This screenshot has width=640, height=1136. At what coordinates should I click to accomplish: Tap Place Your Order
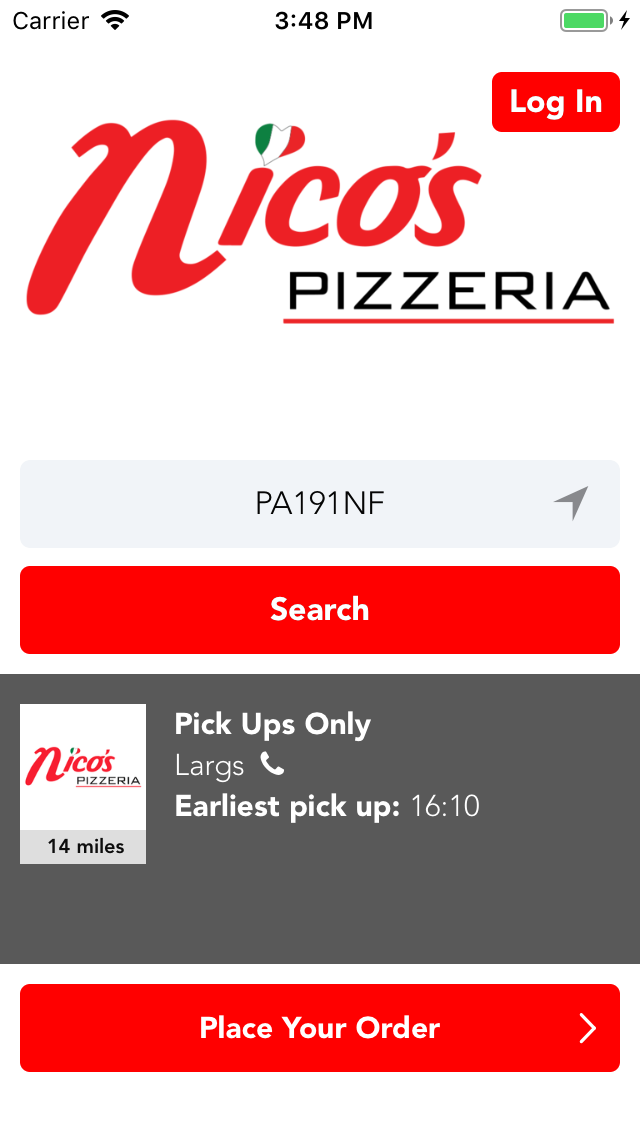[x=320, y=1027]
